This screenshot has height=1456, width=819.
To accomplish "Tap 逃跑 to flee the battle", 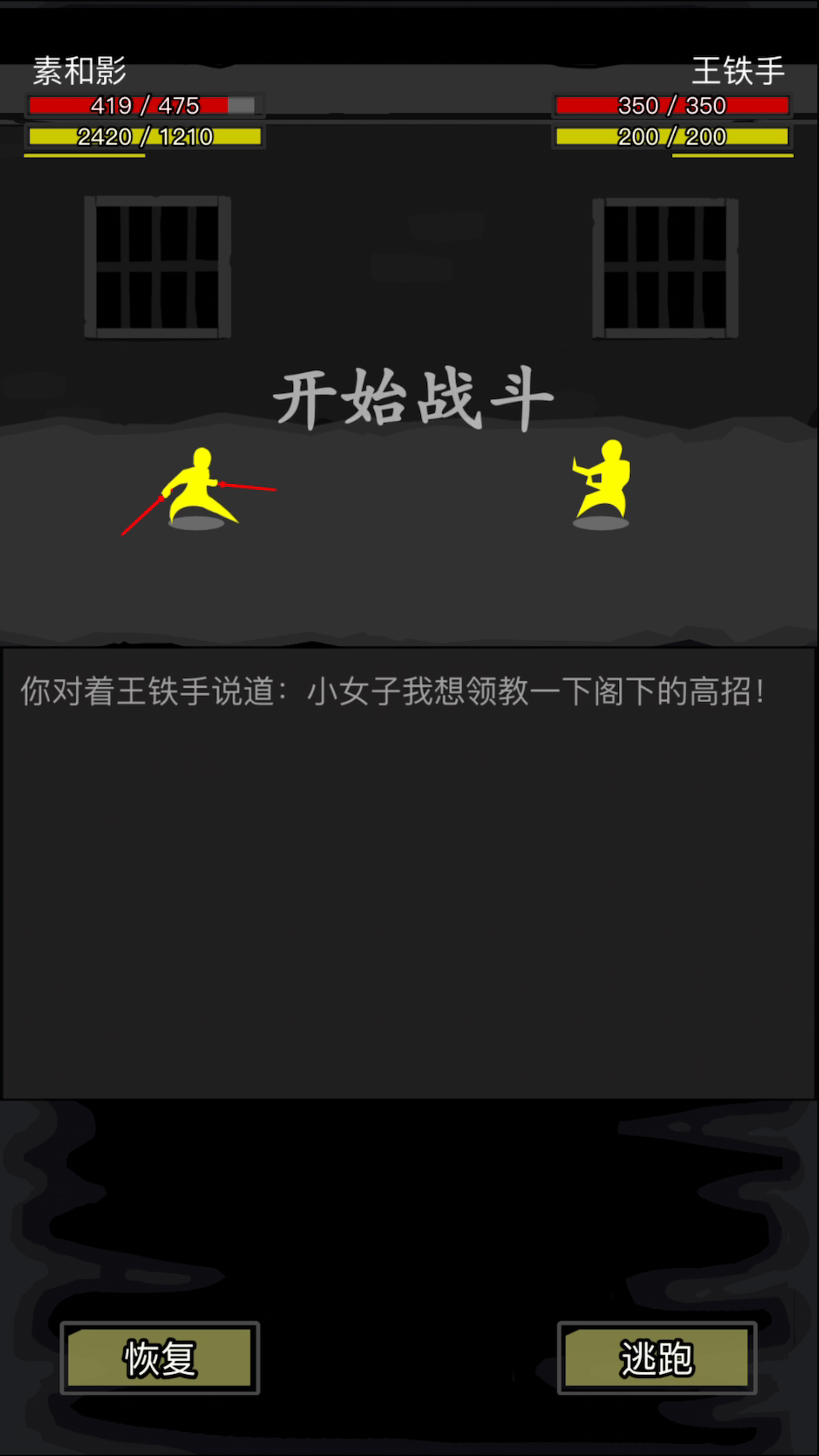I will point(657,1357).
